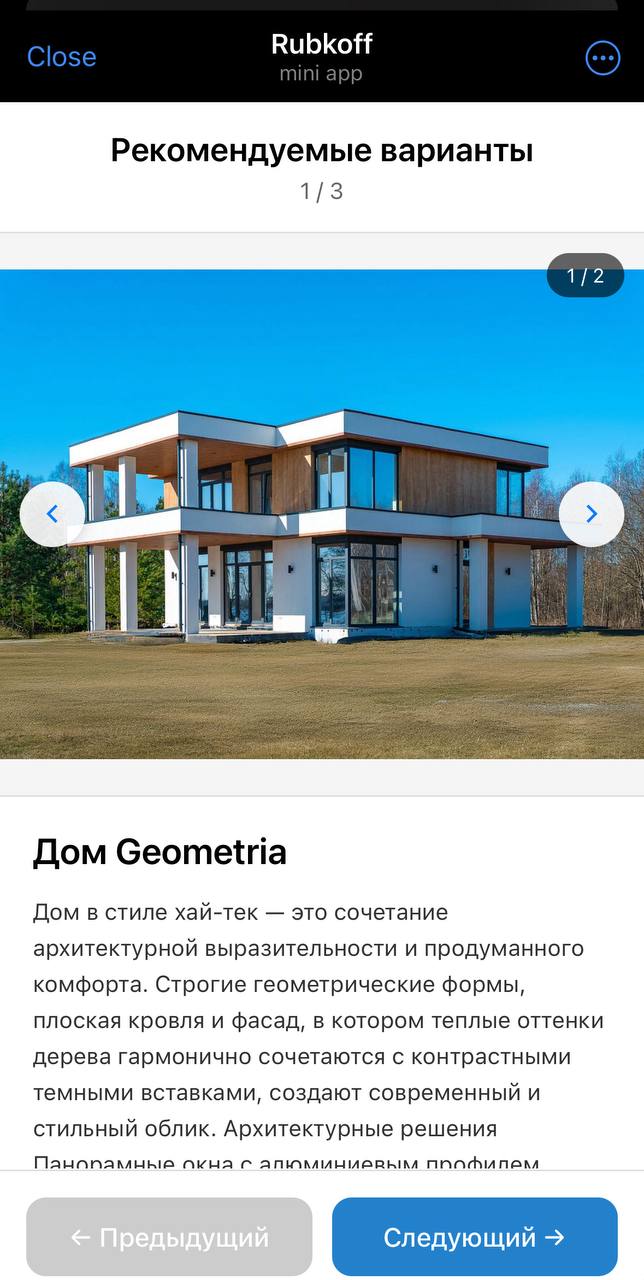This screenshot has height=1280, width=644.
Task: Go to the next option with Следующий
Action: [x=474, y=1237]
